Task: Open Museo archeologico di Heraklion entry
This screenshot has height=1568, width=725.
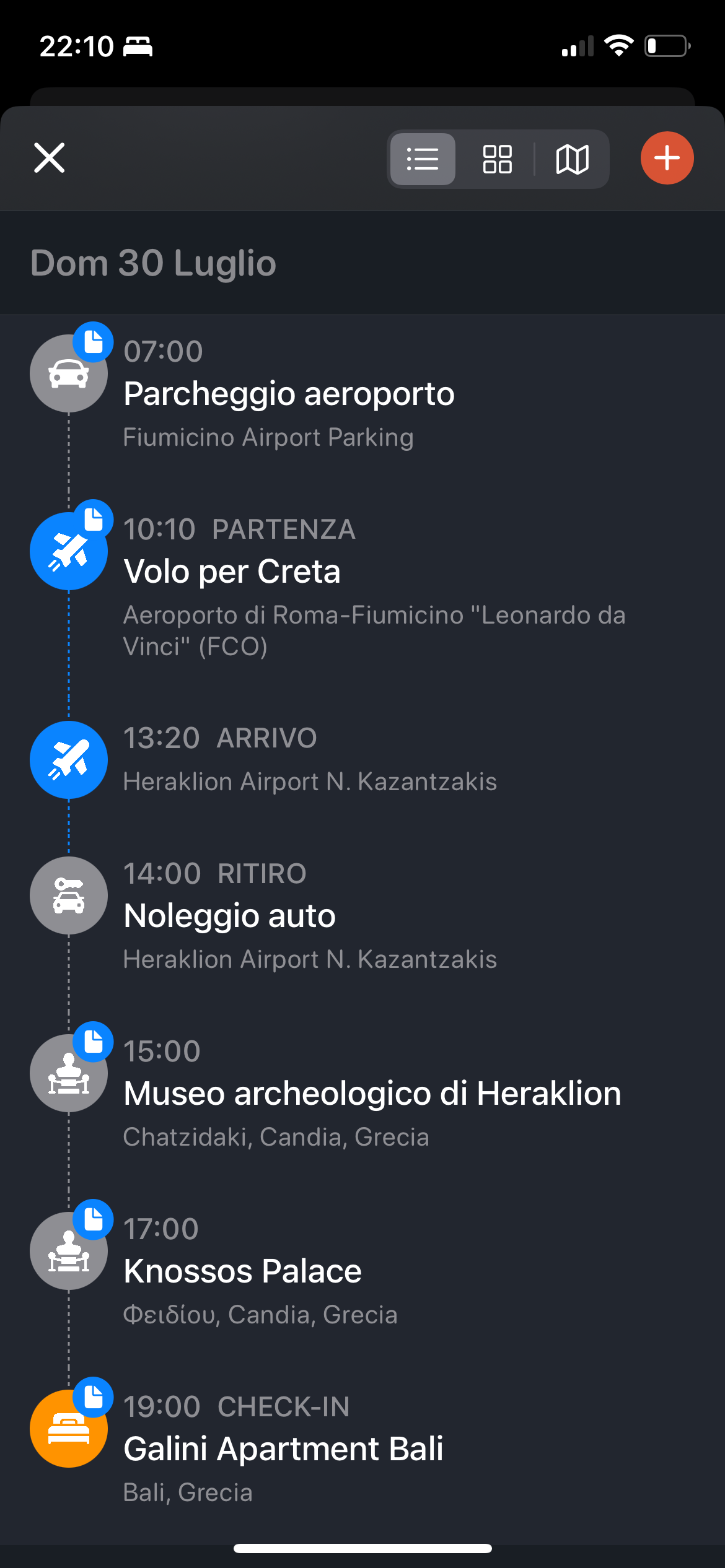Action: (x=372, y=1094)
